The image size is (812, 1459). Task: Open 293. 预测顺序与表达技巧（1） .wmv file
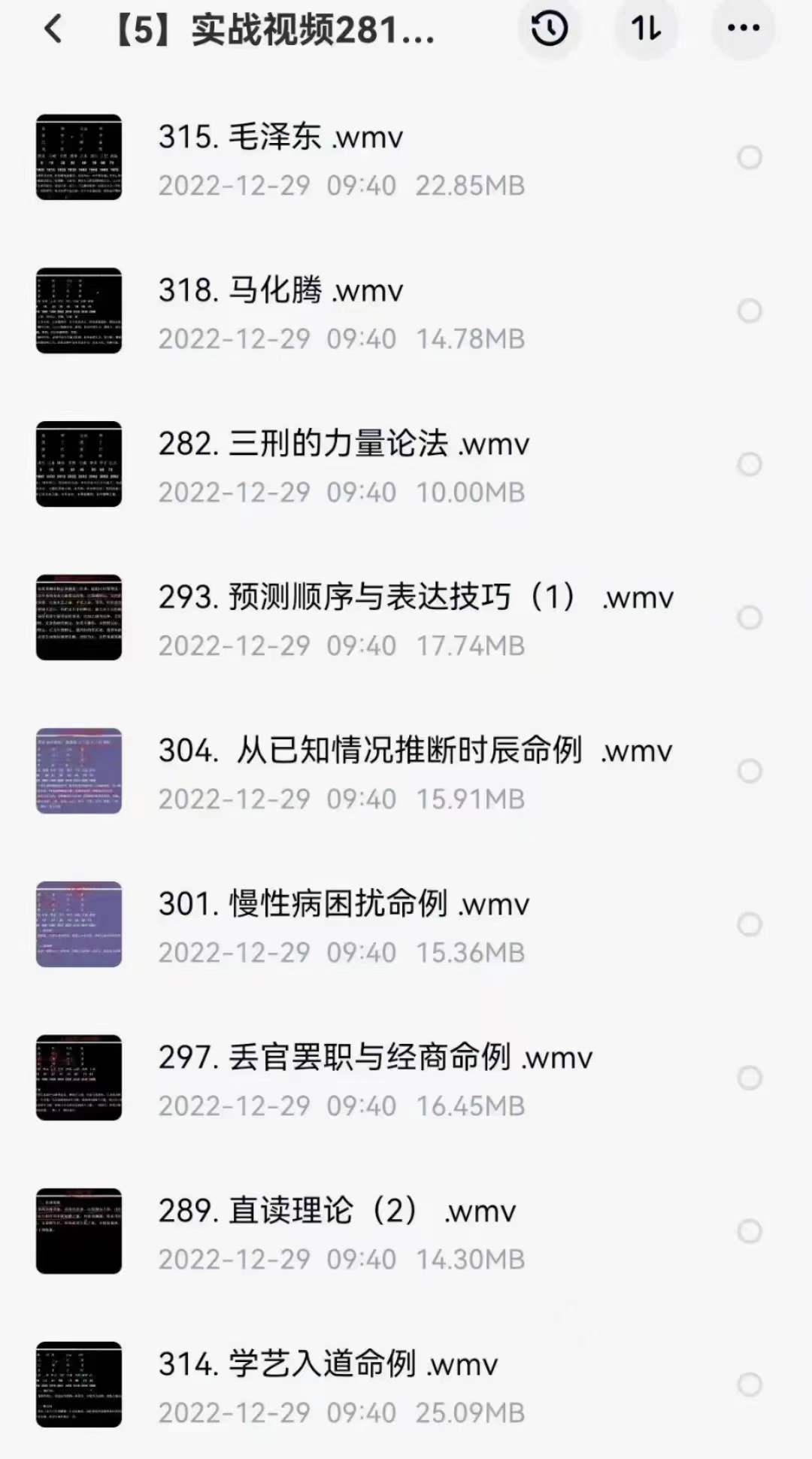coord(414,596)
